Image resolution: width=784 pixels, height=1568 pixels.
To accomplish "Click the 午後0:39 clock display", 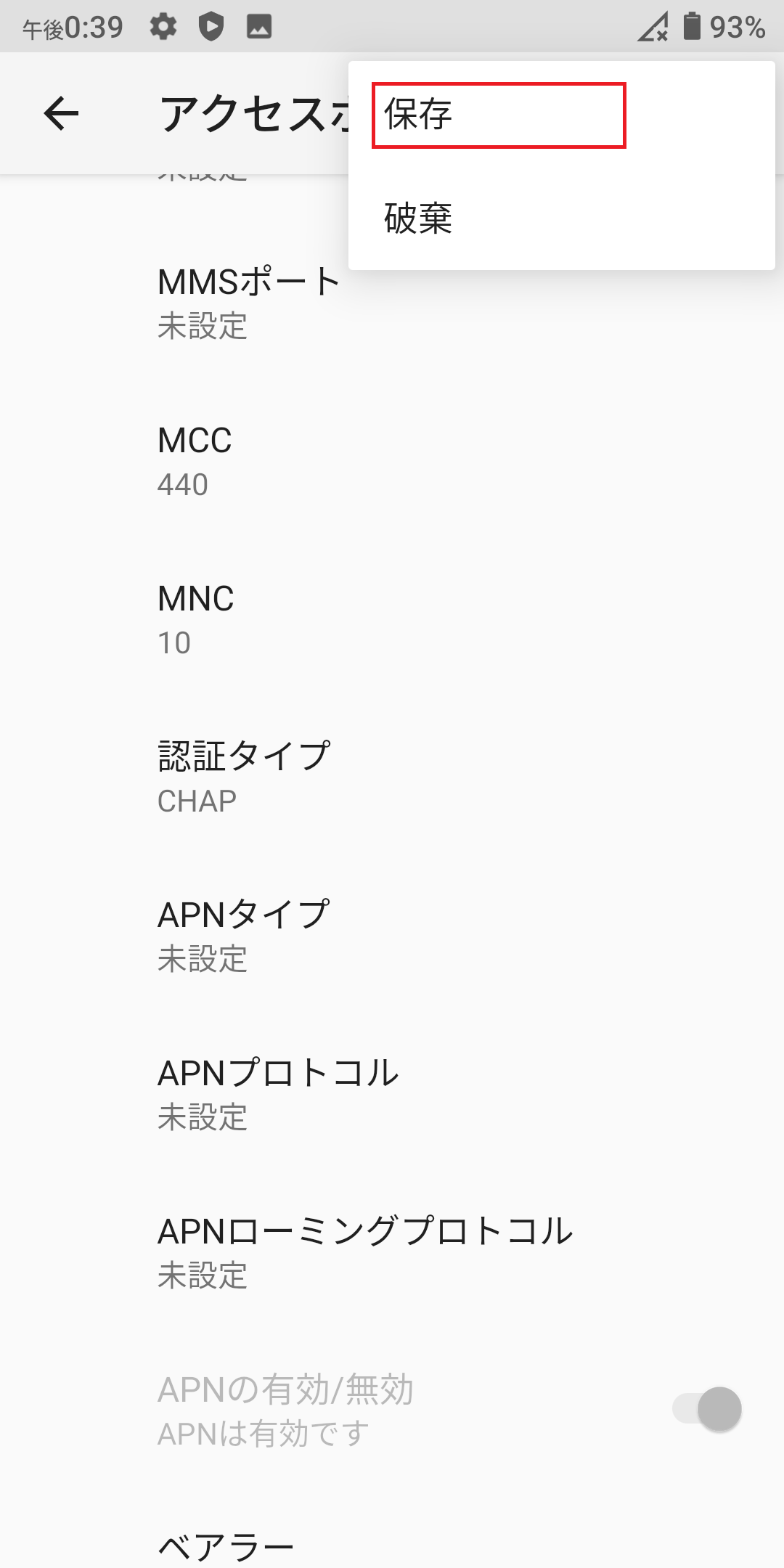I will tap(71, 28).
